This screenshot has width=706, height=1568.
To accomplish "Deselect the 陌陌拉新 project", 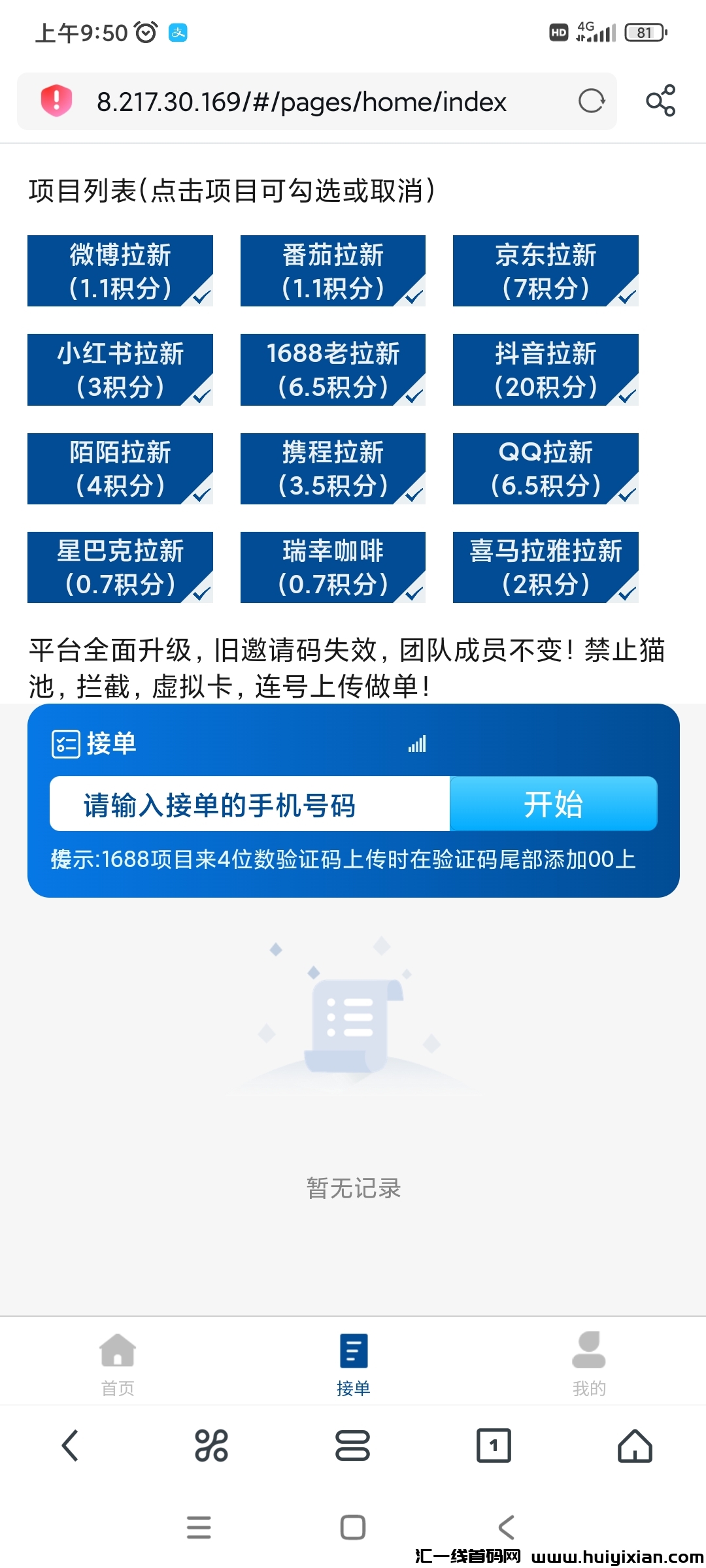I will point(120,468).
